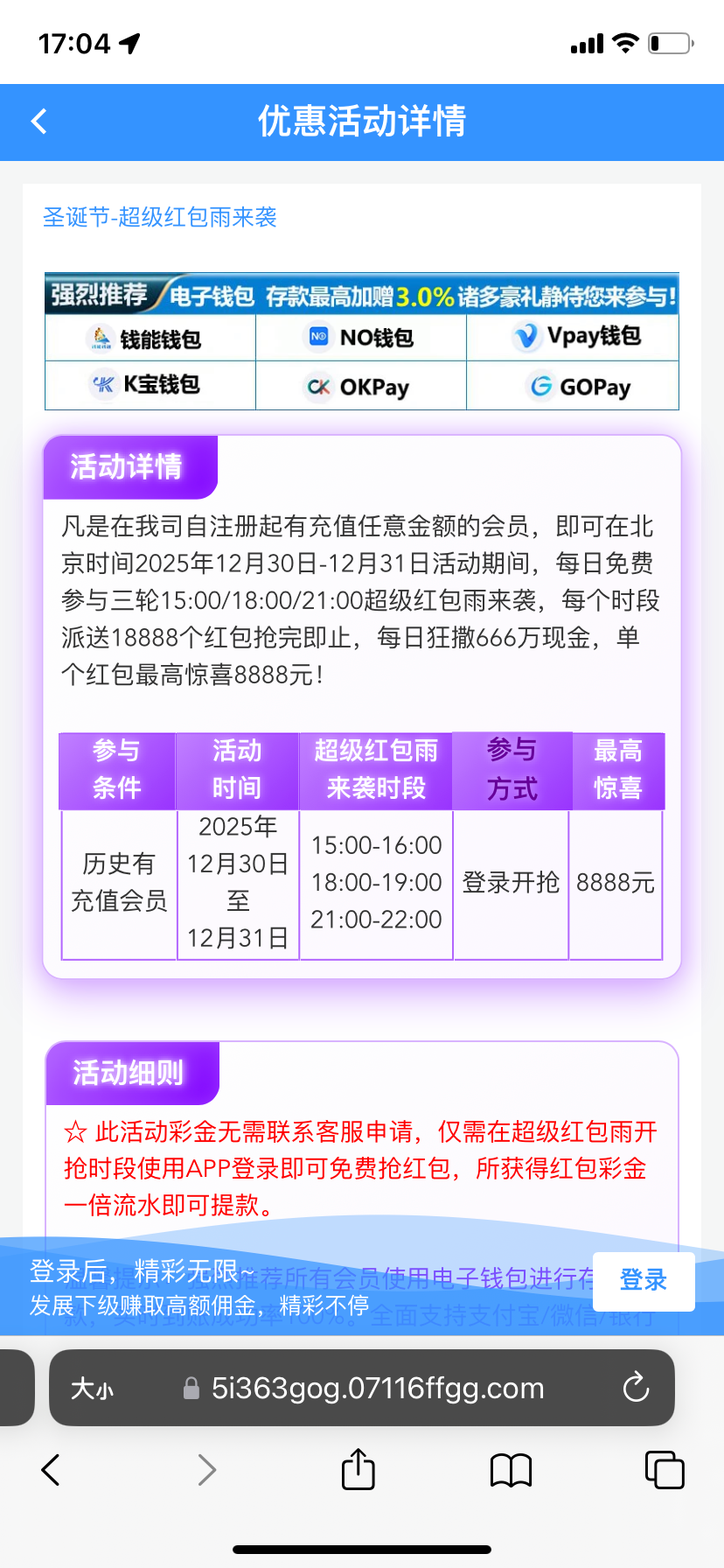Viewport: 724px width, 1568px height.
Task: Go to the previous page in Safari
Action: [x=52, y=1470]
